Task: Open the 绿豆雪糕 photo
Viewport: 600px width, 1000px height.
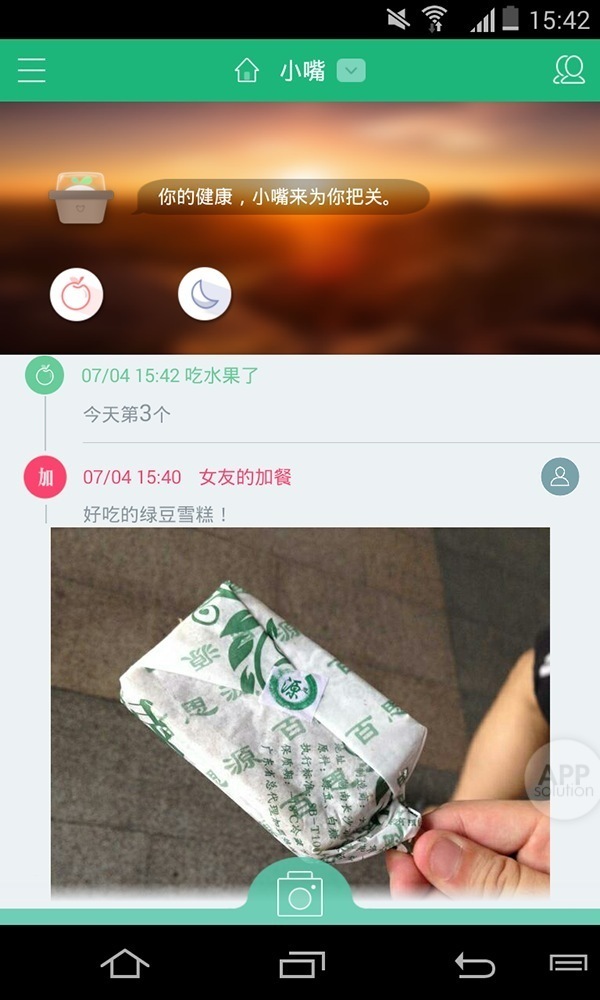Action: (300, 700)
